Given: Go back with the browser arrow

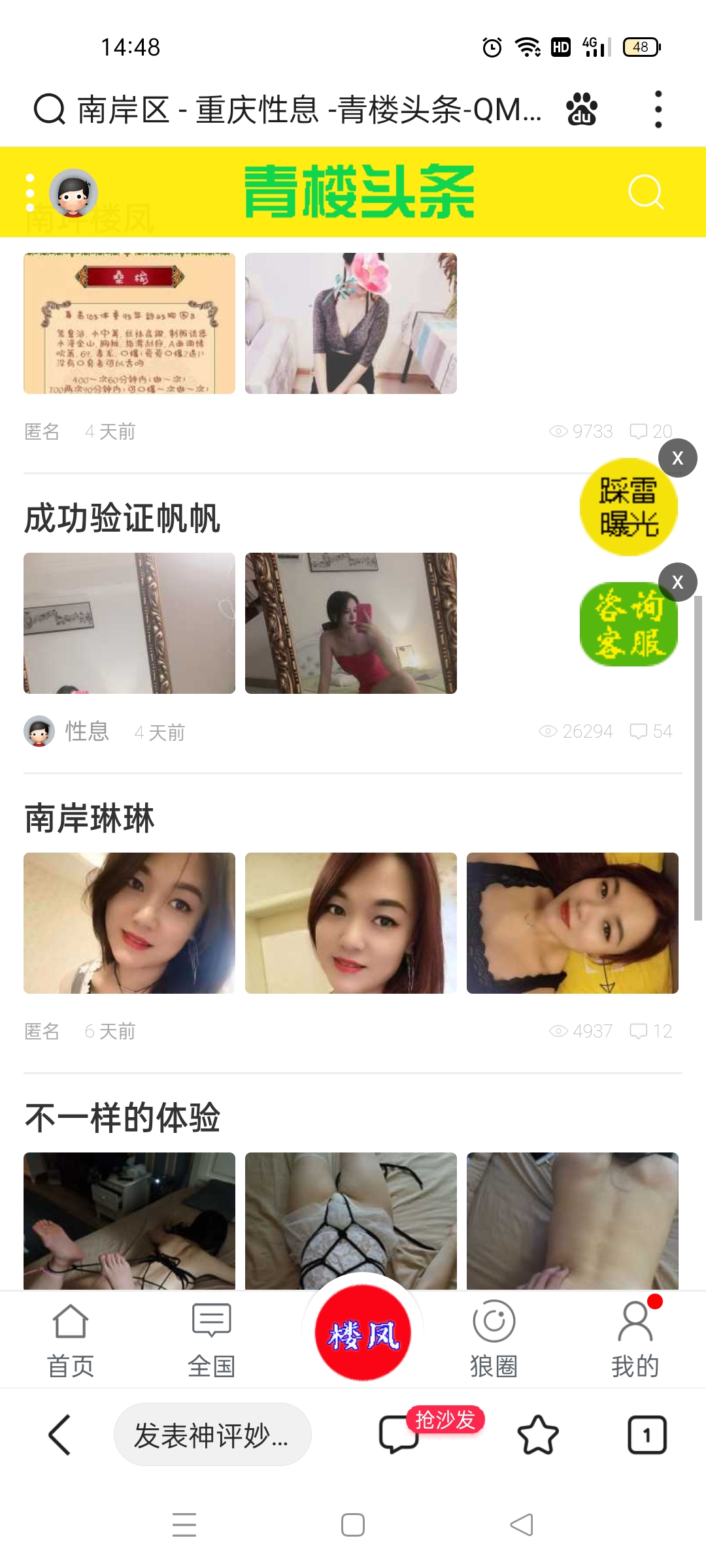Looking at the screenshot, I should tap(59, 1435).
